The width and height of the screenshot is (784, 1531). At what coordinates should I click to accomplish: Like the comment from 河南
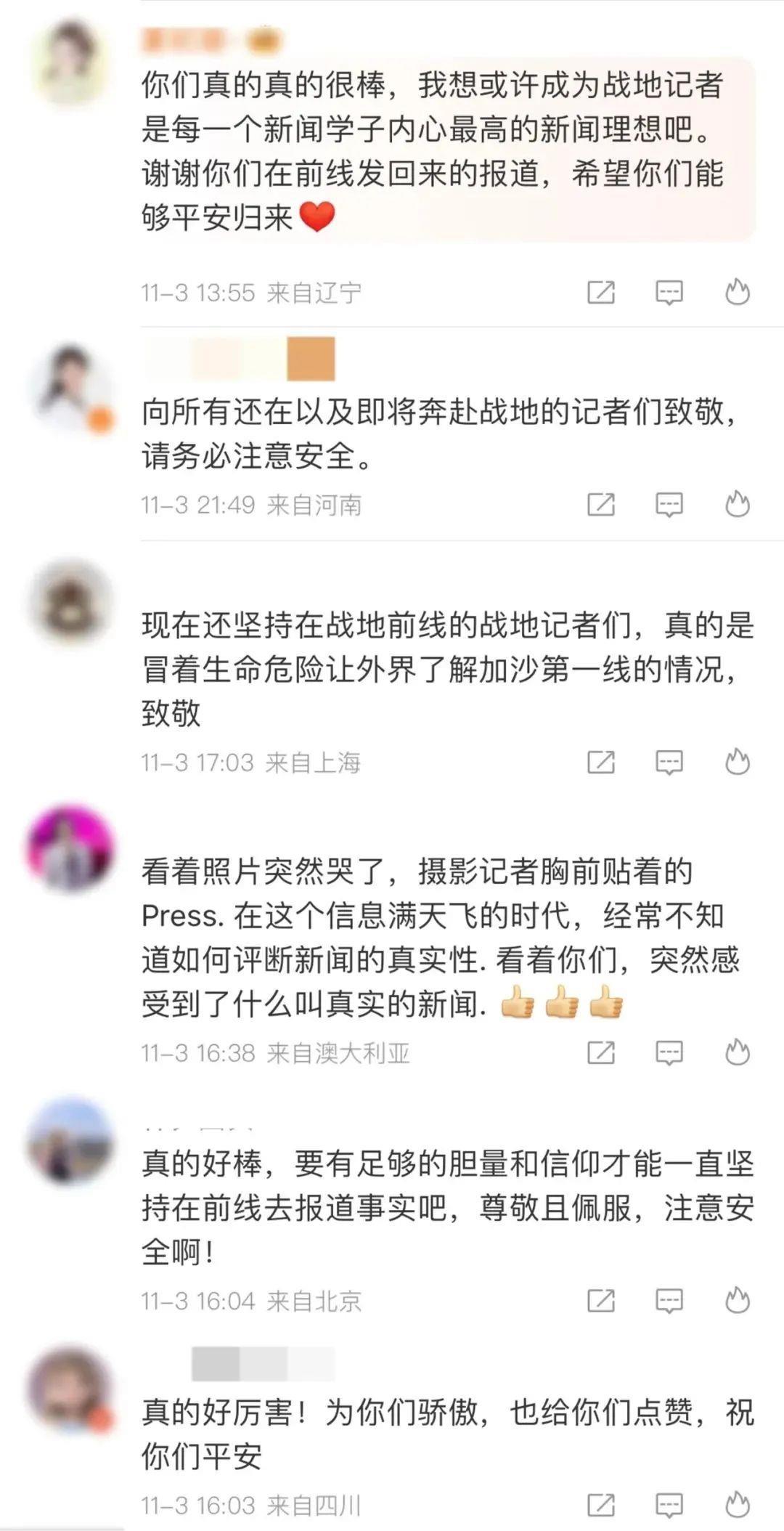(737, 504)
